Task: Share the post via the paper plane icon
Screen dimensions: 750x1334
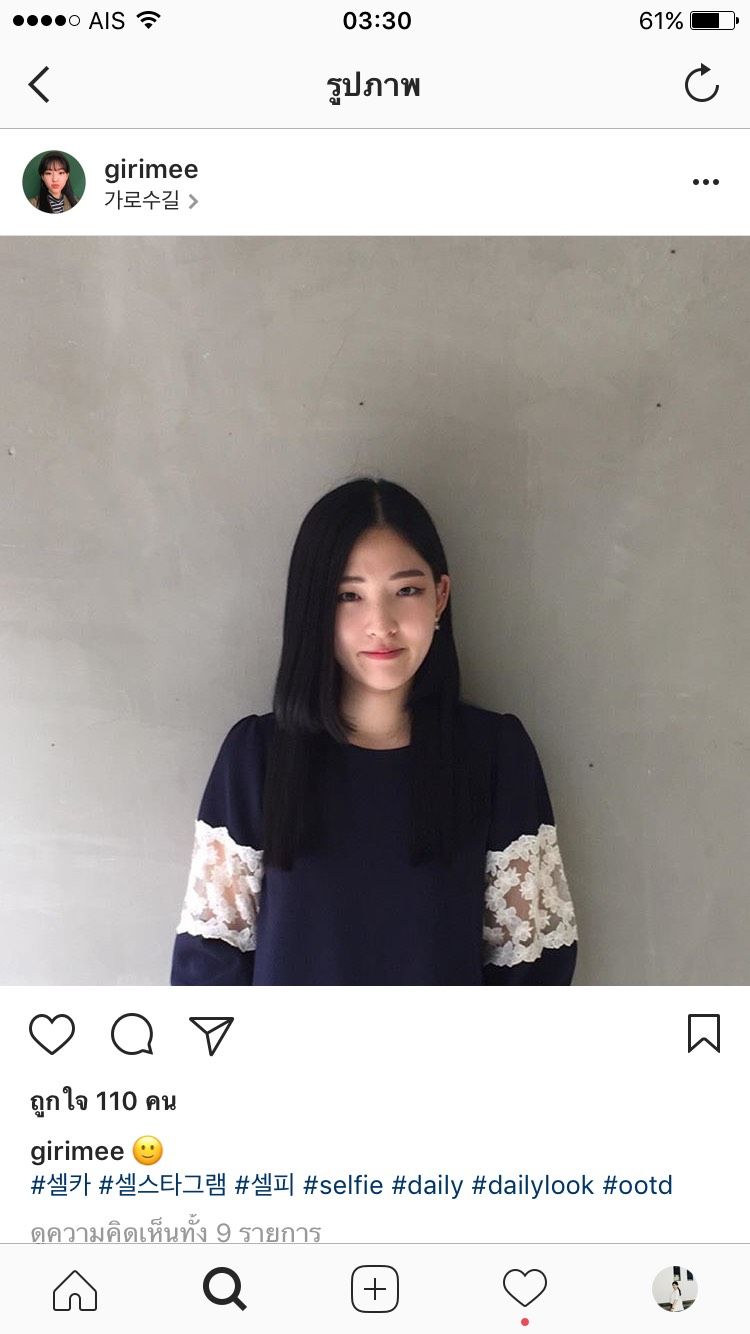Action: click(211, 1035)
